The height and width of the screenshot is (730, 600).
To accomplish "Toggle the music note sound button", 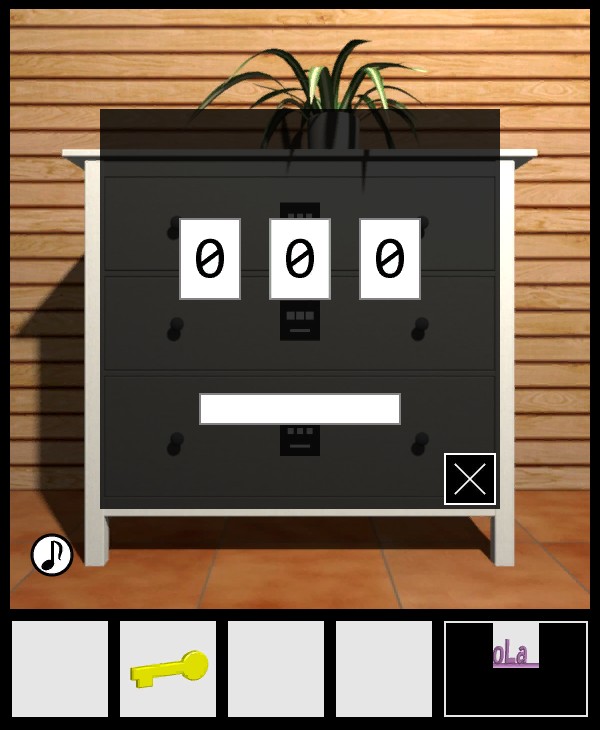I will pyautogui.click(x=52, y=554).
